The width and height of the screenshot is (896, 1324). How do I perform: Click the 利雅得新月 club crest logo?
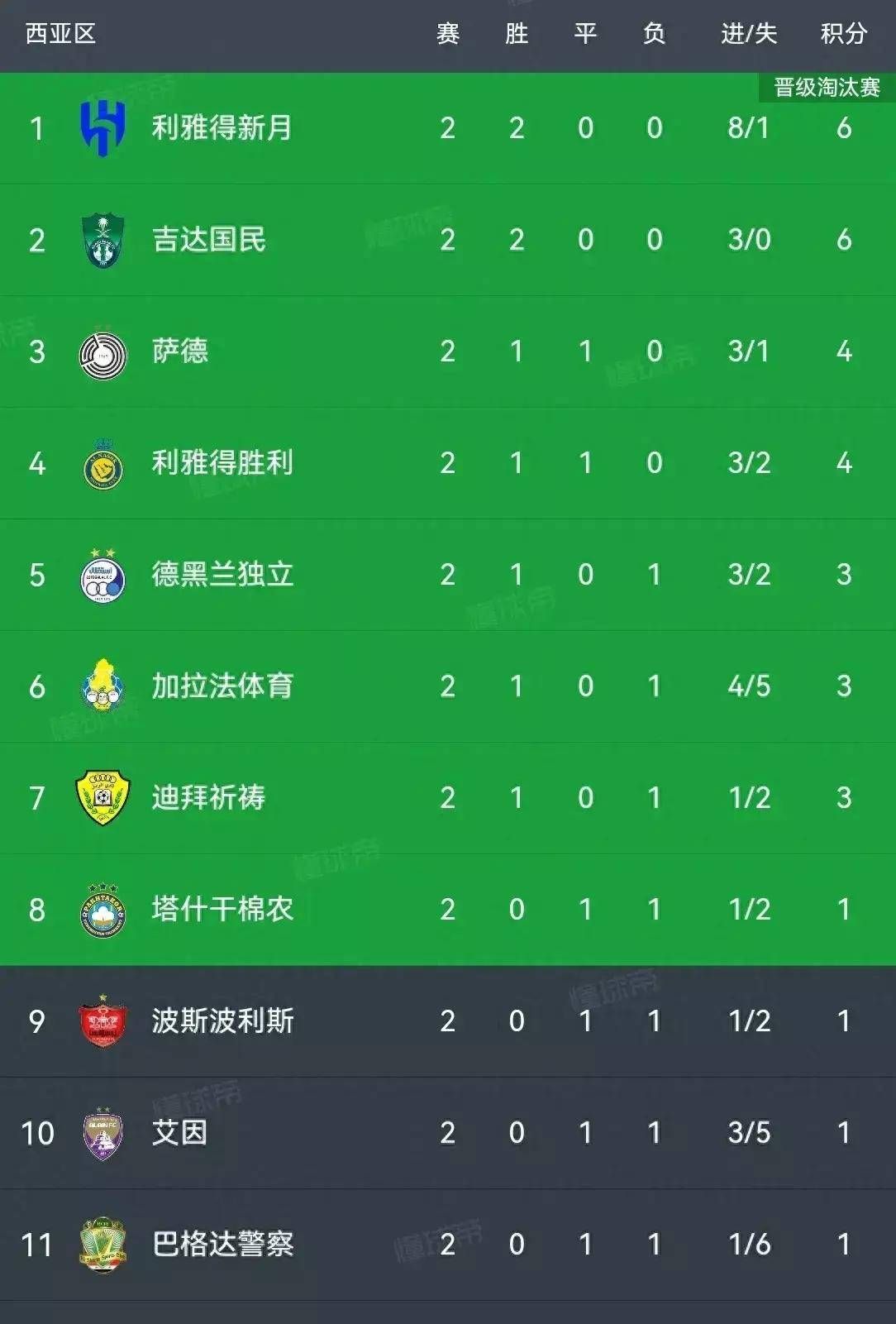[x=102, y=128]
